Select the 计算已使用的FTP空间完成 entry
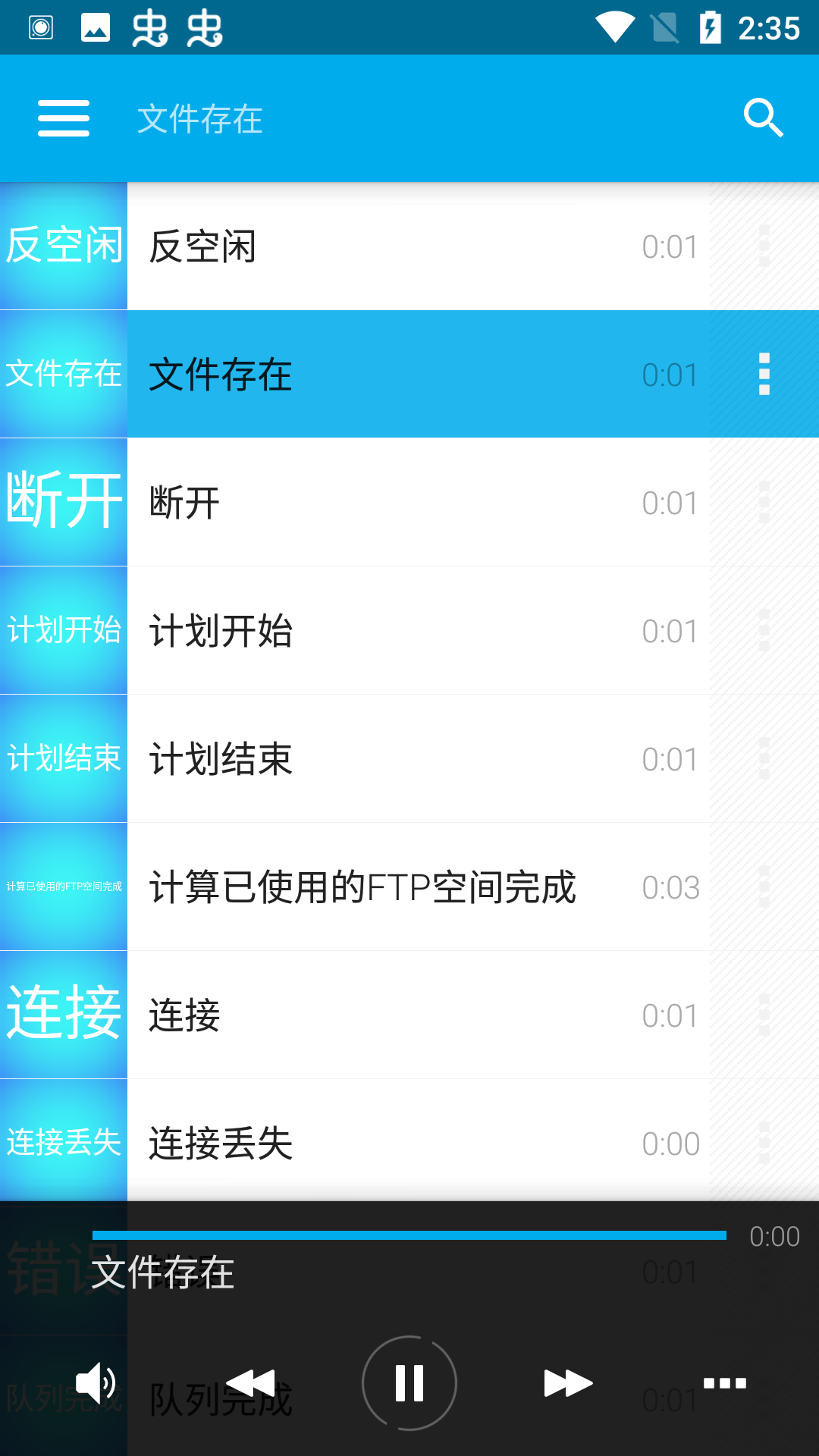The height and width of the screenshot is (1456, 819). point(417,887)
